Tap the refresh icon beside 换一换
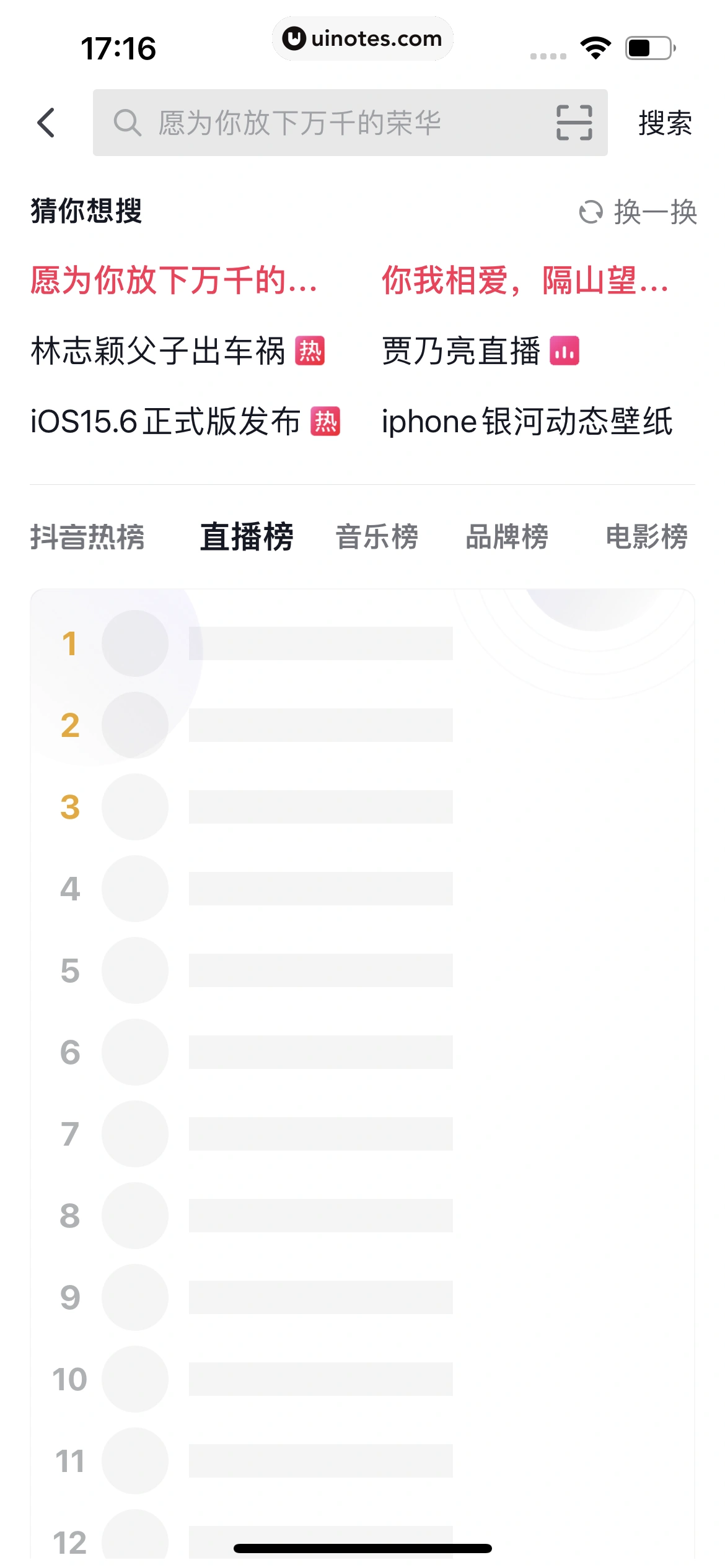The image size is (725, 1568). 591,212
